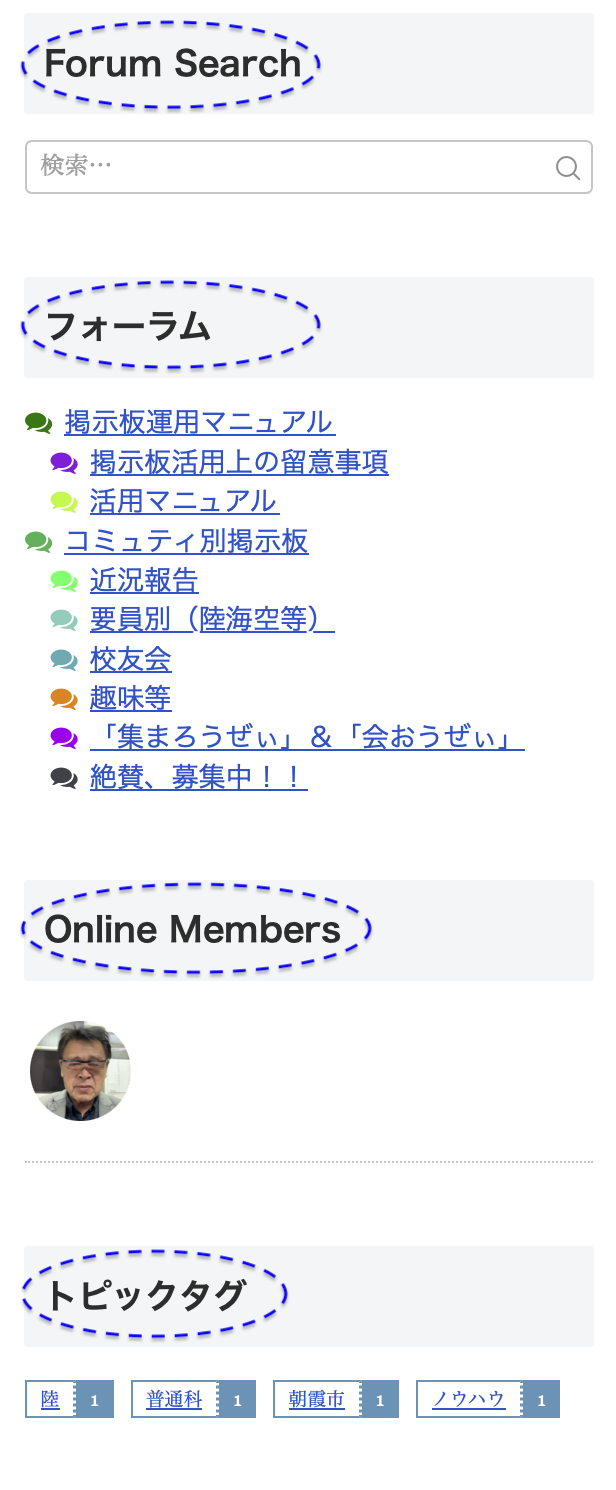This screenshot has width=616, height=1490.
Task: Open 絶賛、募集中！！ board
Action: 198,777
